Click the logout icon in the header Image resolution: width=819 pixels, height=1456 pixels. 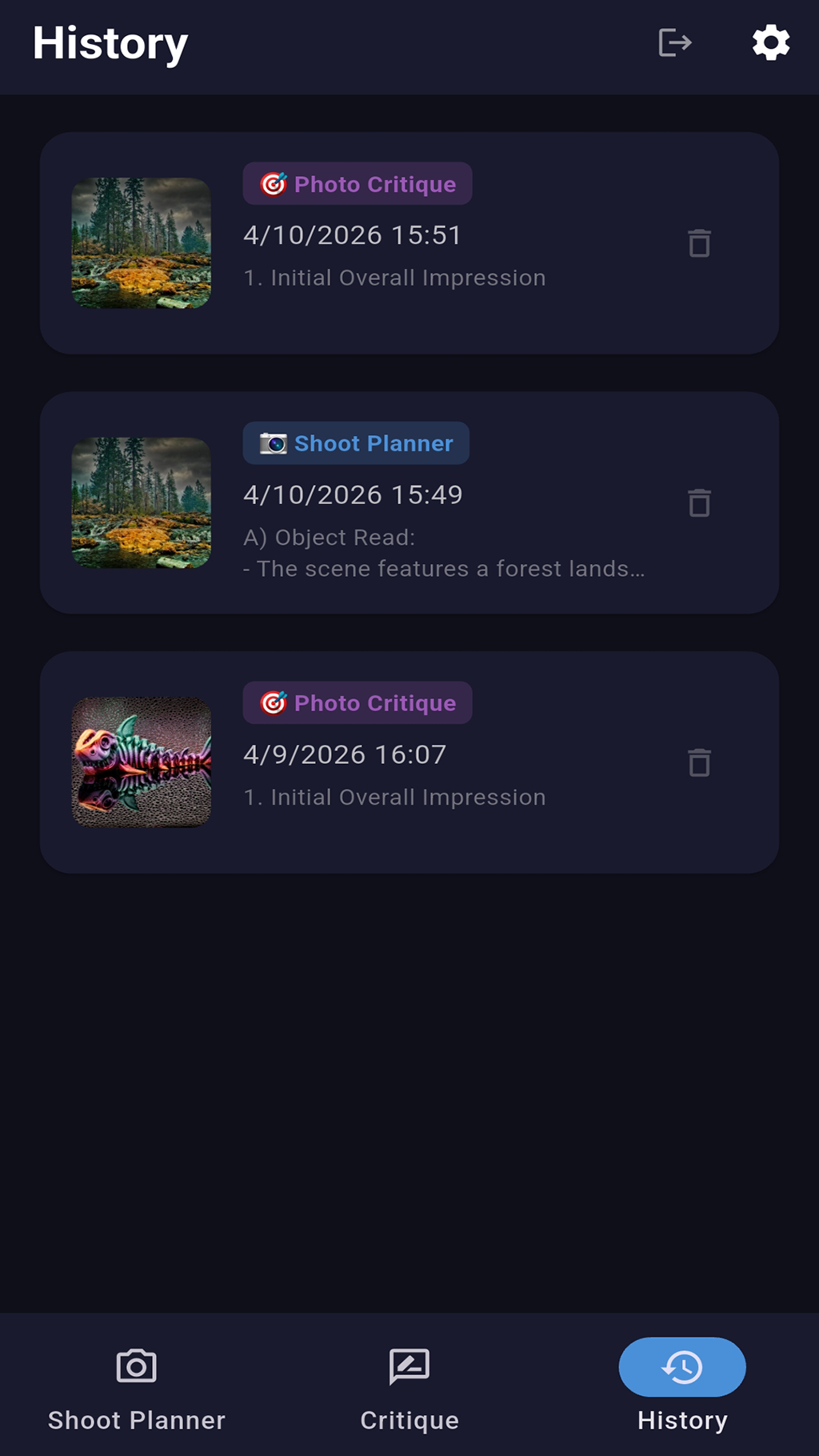pyautogui.click(x=674, y=43)
